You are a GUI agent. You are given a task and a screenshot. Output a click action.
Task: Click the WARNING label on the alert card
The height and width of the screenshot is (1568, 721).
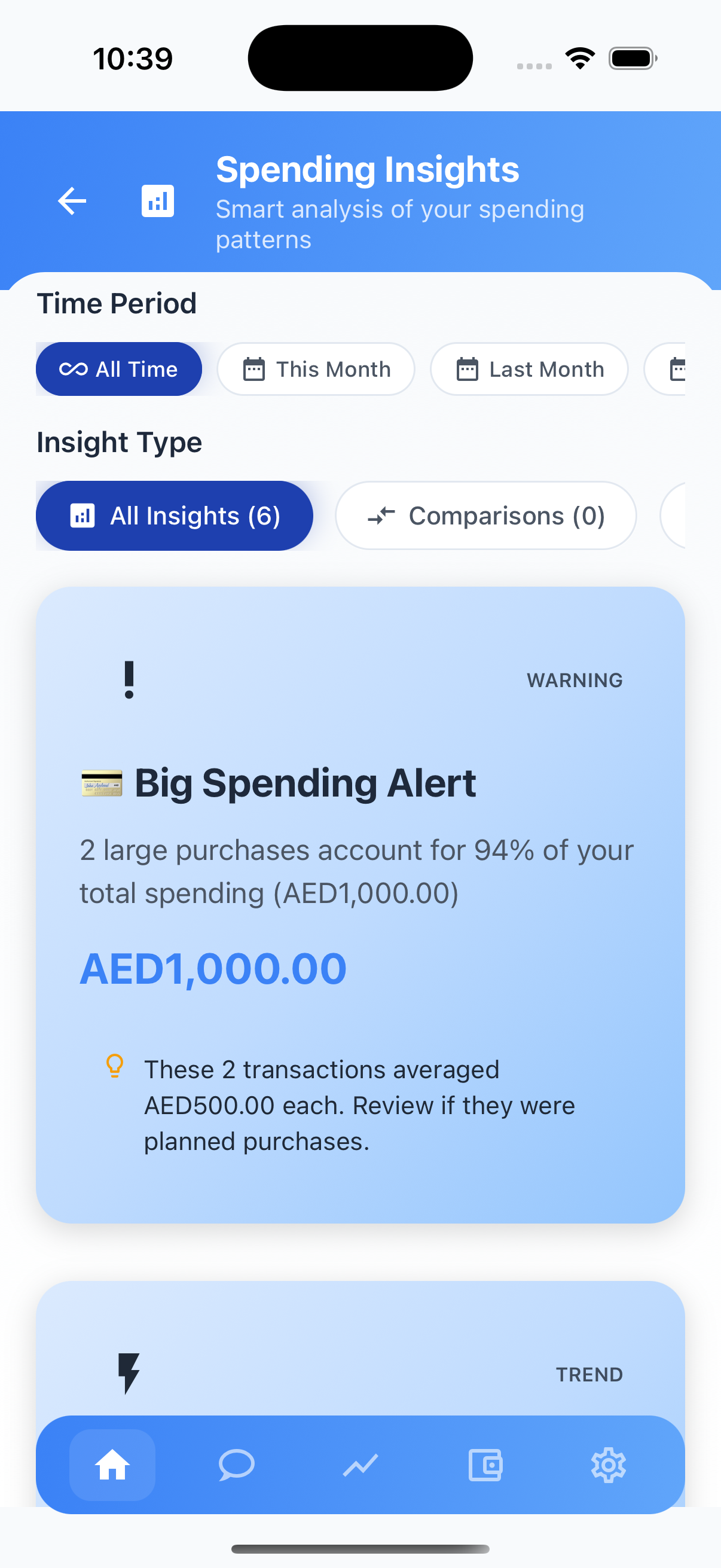point(575,680)
